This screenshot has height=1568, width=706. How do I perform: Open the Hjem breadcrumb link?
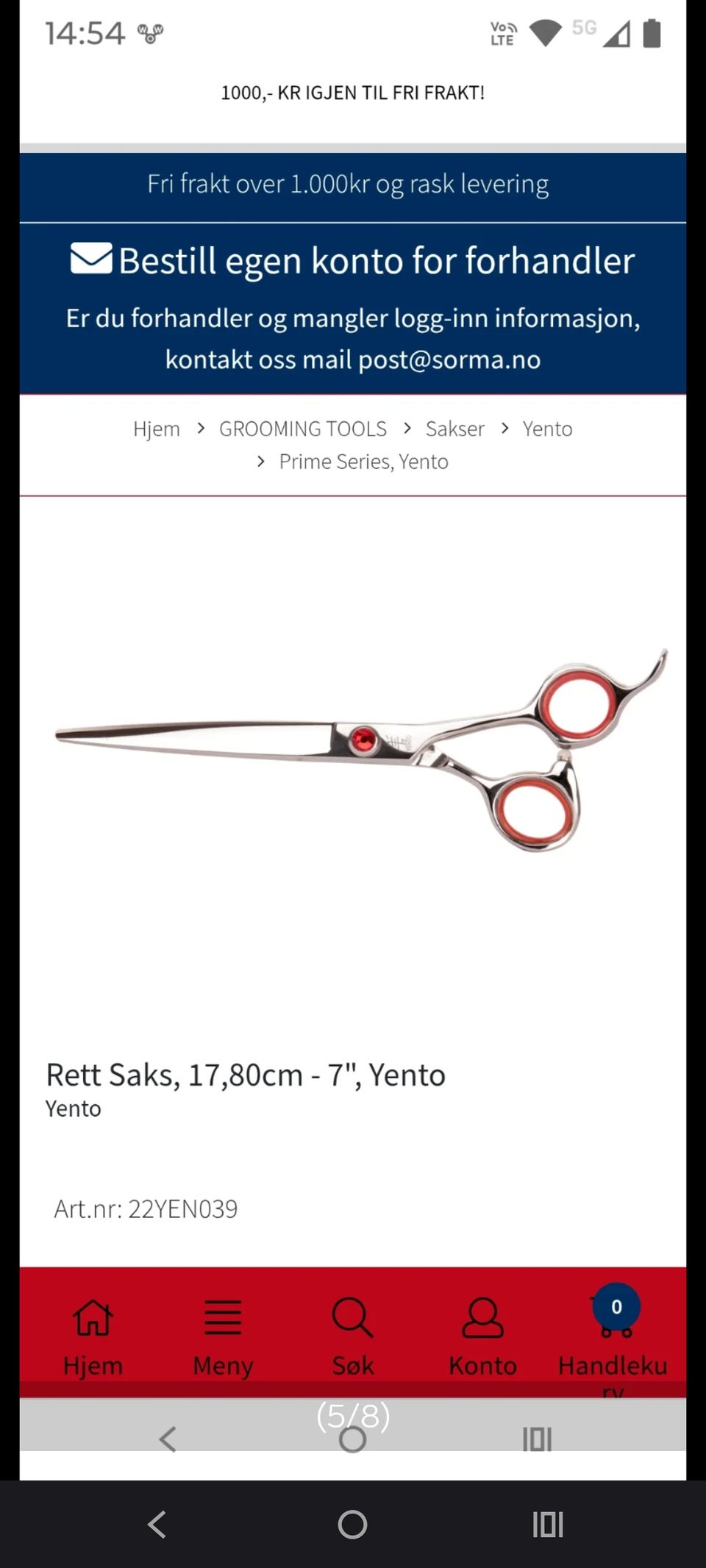(156, 429)
